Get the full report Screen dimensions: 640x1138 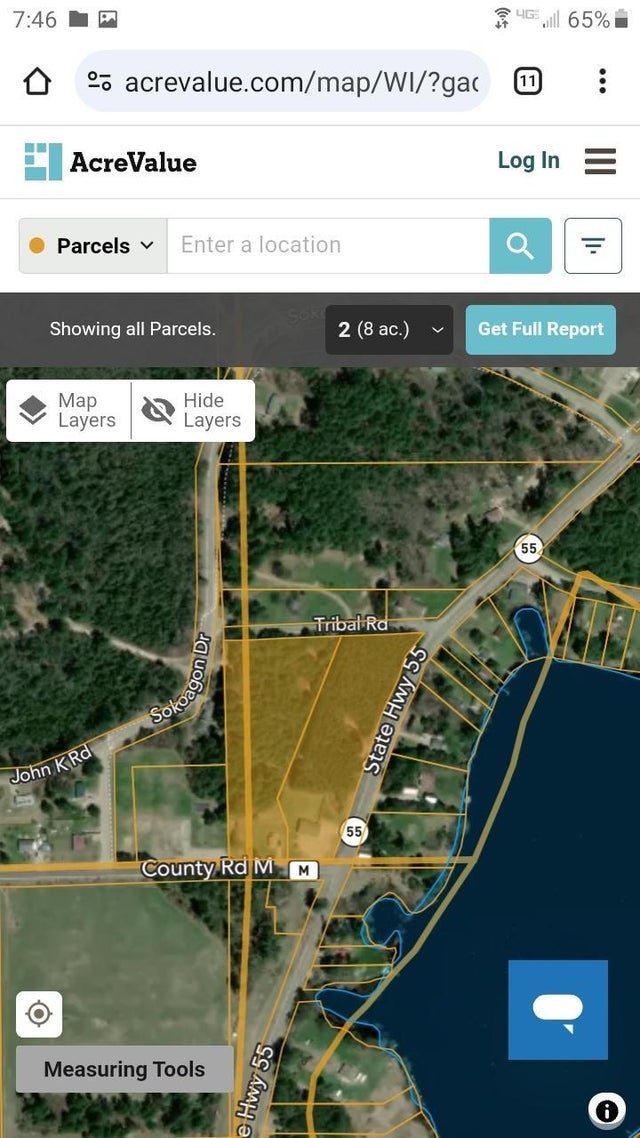pyautogui.click(x=540, y=330)
